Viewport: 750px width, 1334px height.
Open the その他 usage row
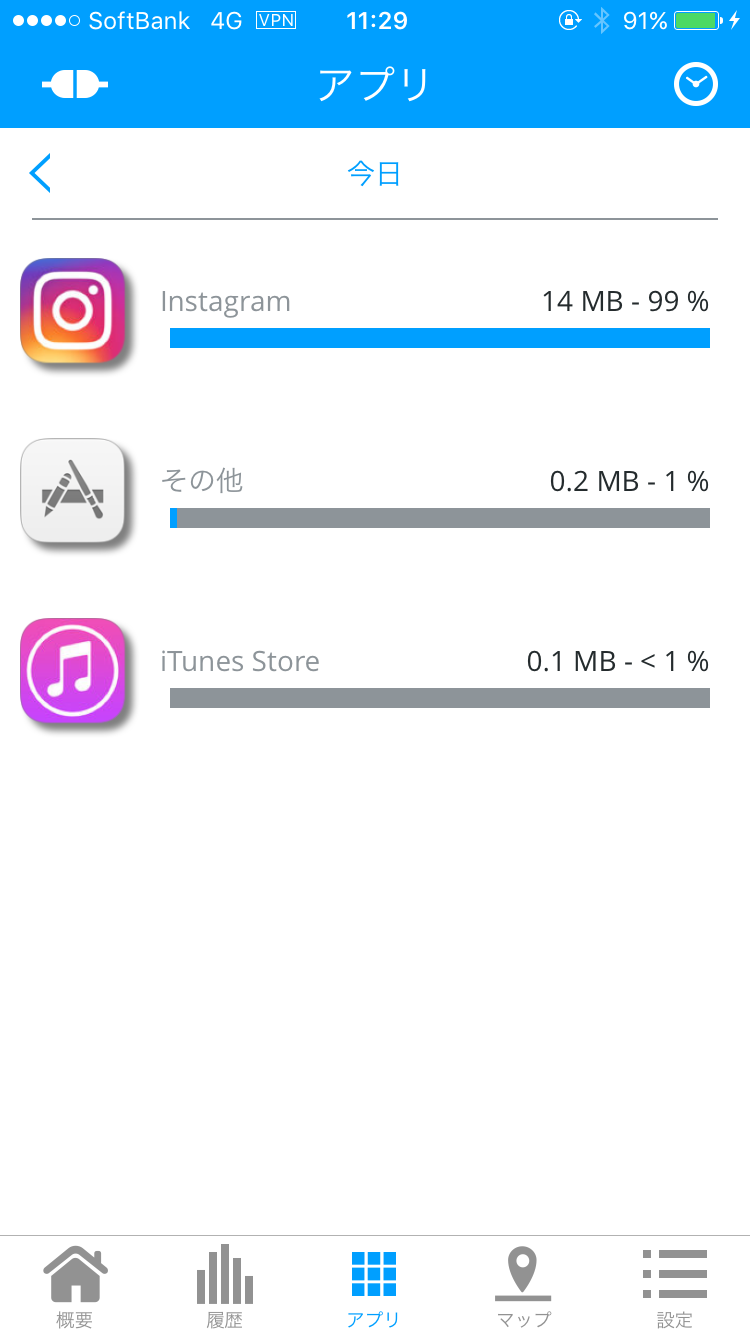375,491
